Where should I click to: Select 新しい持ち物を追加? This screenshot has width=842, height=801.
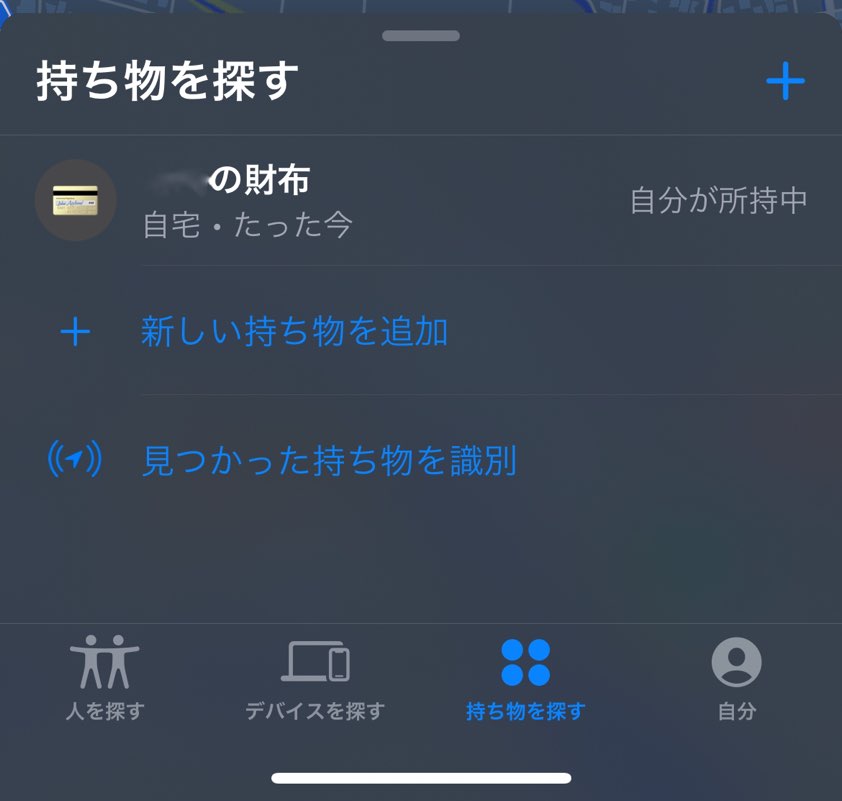point(294,332)
